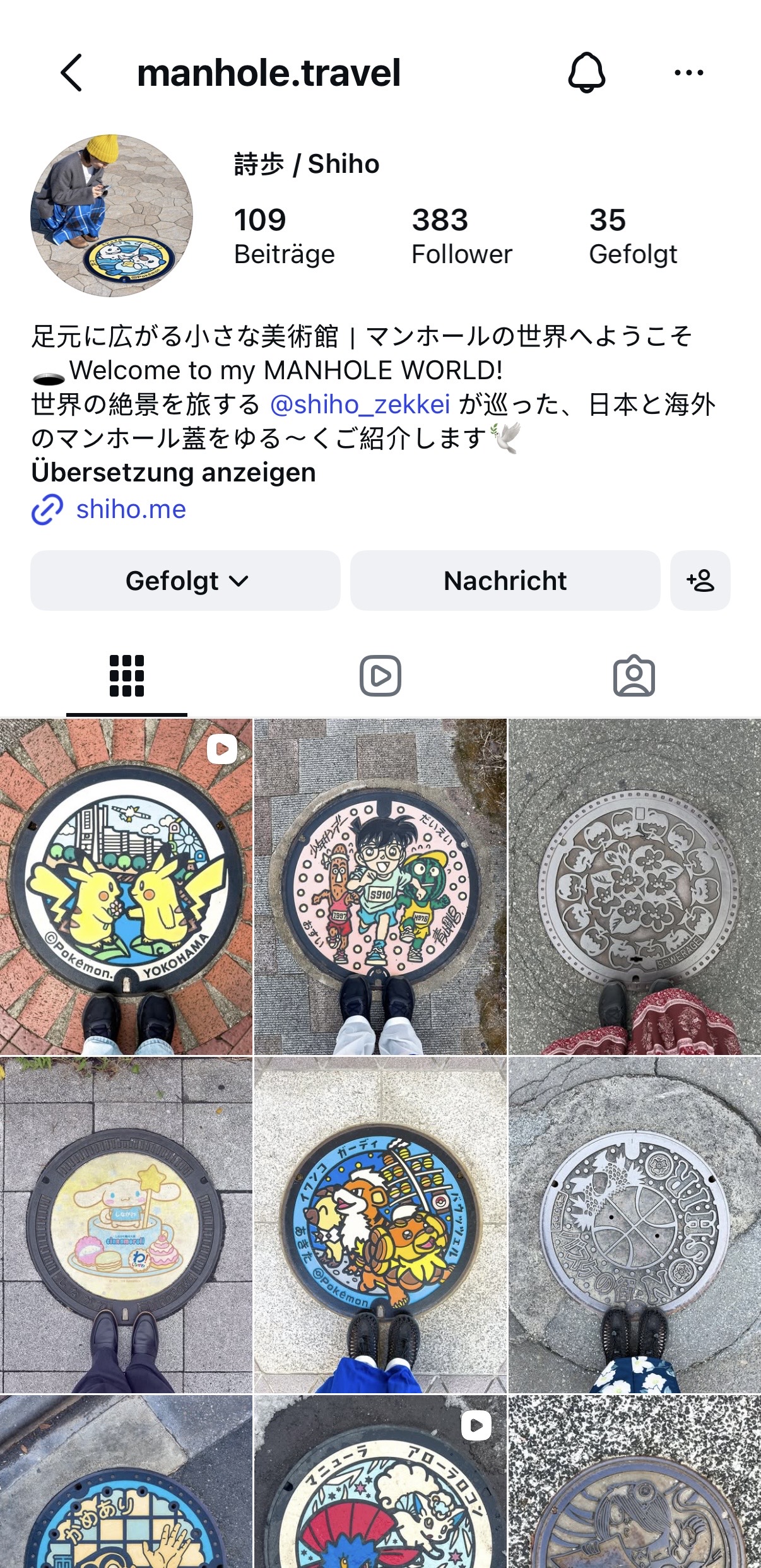The height and width of the screenshot is (1568, 761).
Task: Open the notifications bell for this profile
Action: (x=587, y=73)
